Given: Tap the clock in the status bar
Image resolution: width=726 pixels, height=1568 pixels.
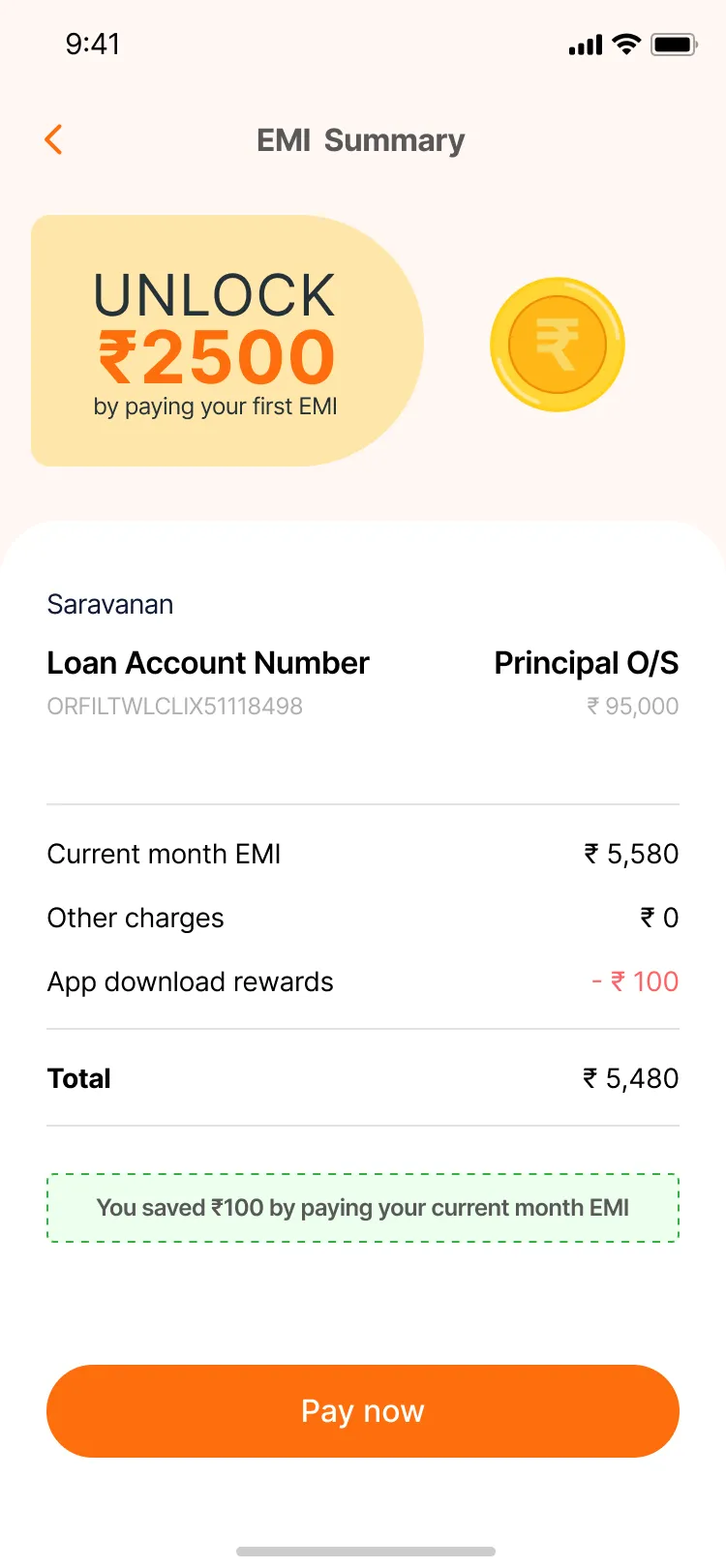Looking at the screenshot, I should point(94,44).
